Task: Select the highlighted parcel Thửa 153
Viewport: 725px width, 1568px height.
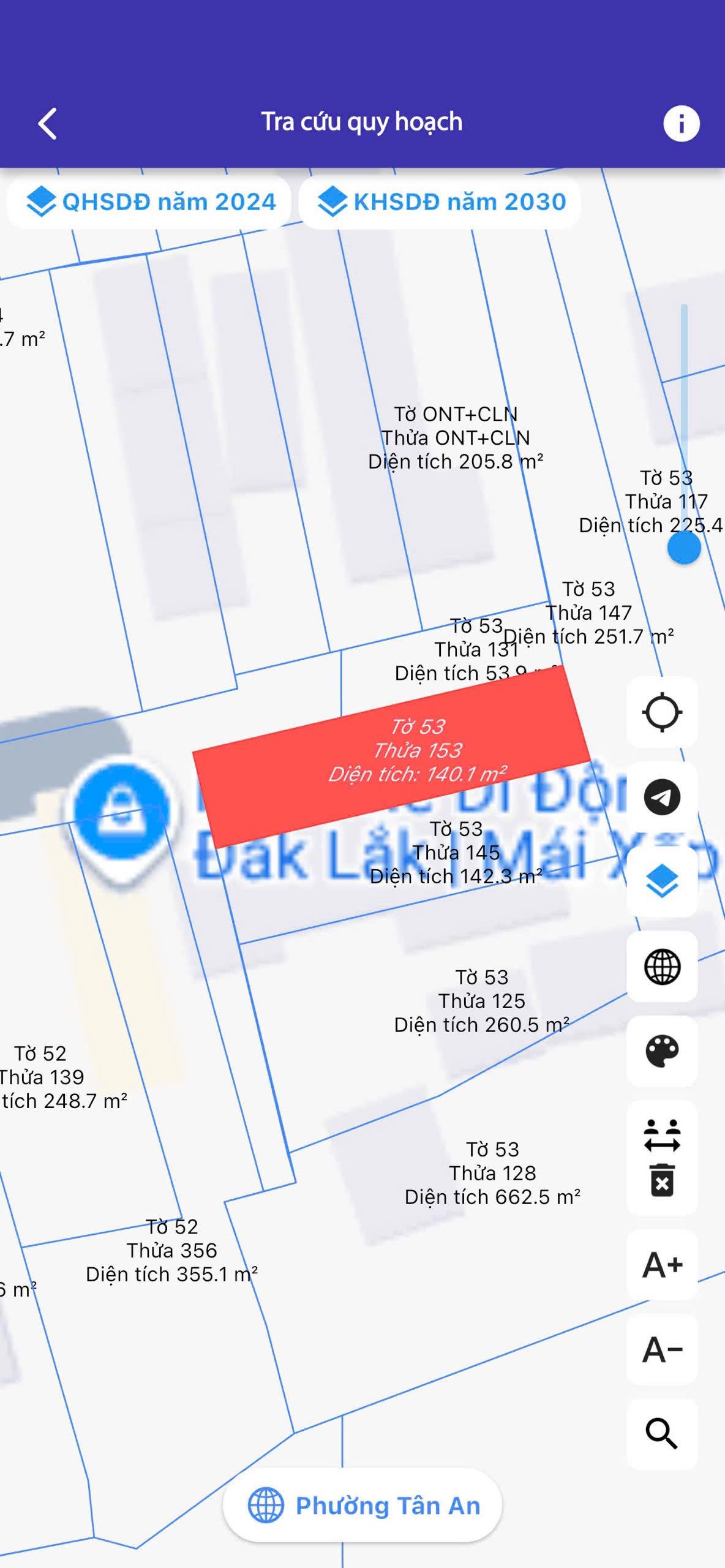Action: point(392,756)
